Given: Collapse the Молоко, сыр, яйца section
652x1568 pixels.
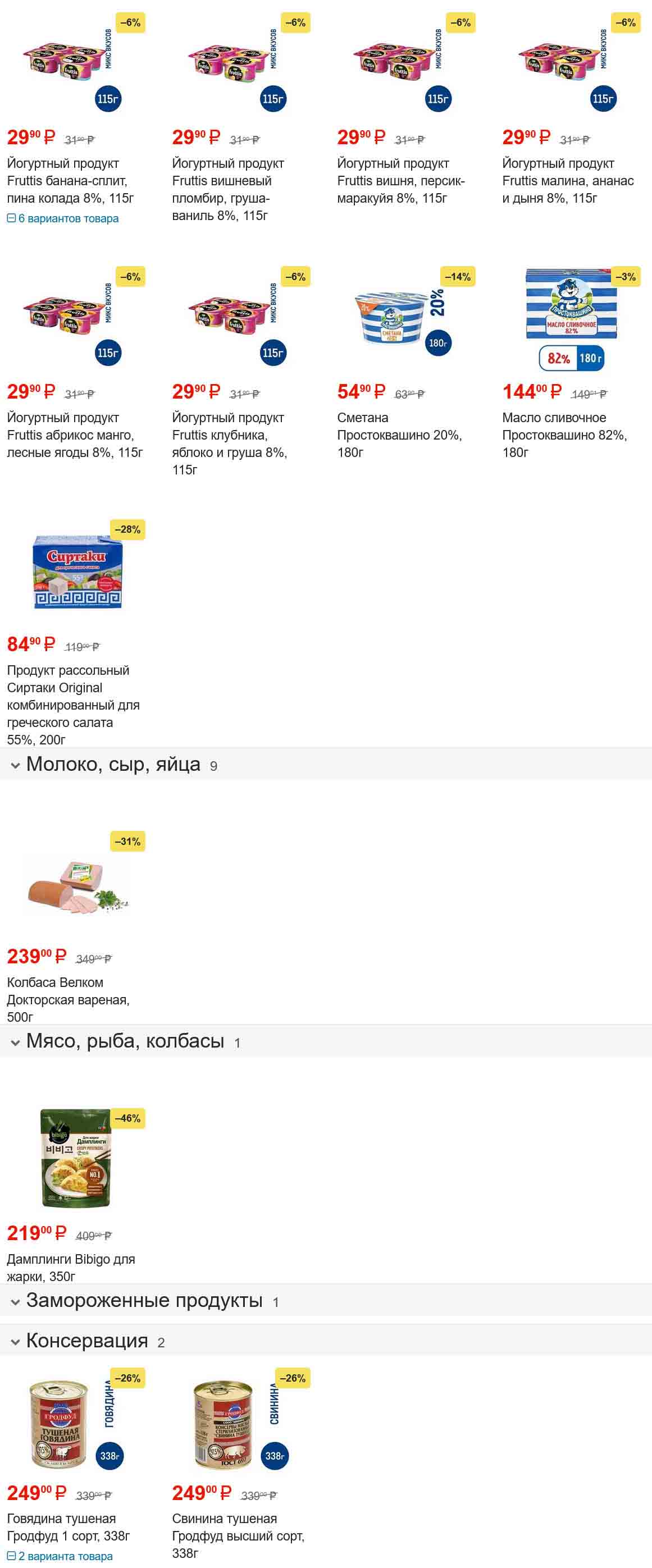Looking at the screenshot, I should [x=113, y=764].
